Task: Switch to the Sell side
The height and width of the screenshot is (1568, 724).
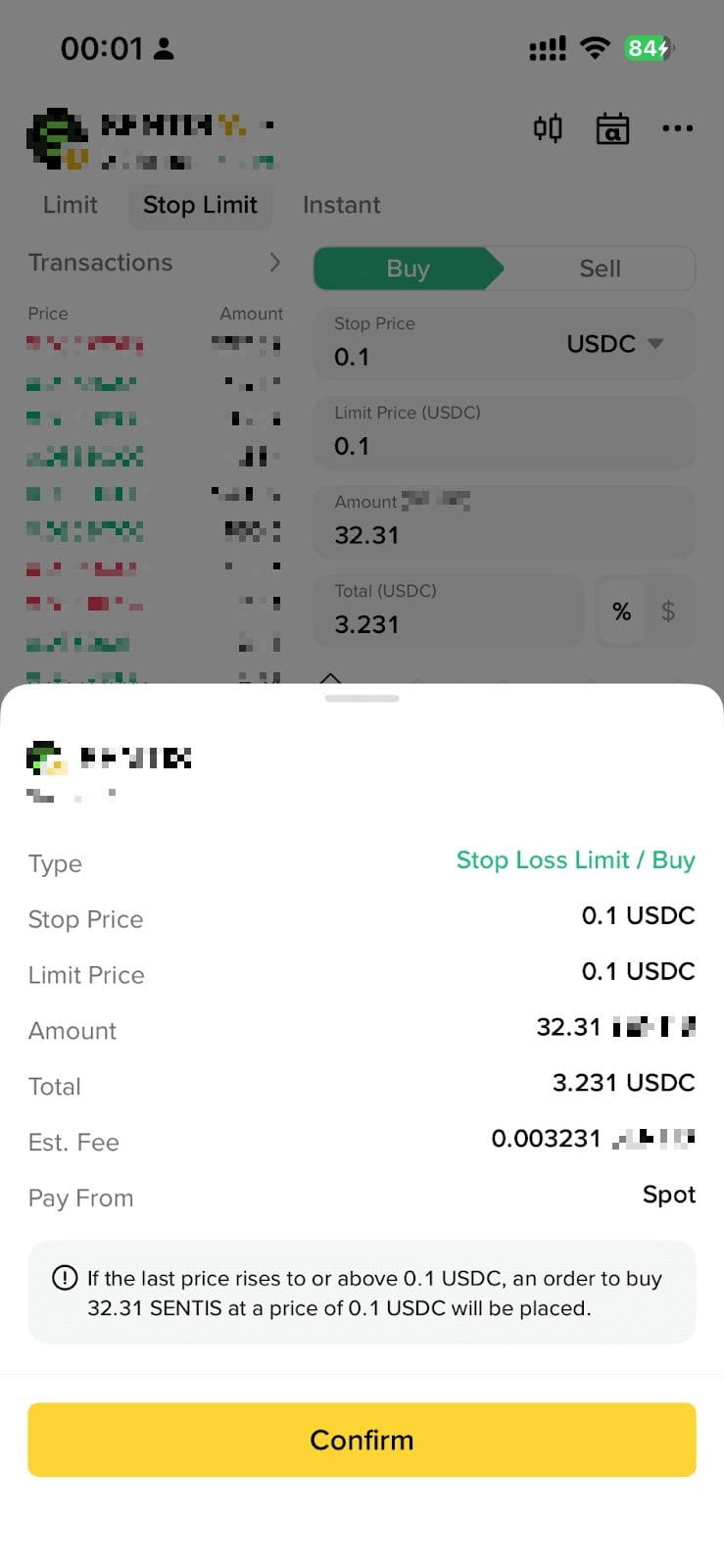Action: pos(600,269)
